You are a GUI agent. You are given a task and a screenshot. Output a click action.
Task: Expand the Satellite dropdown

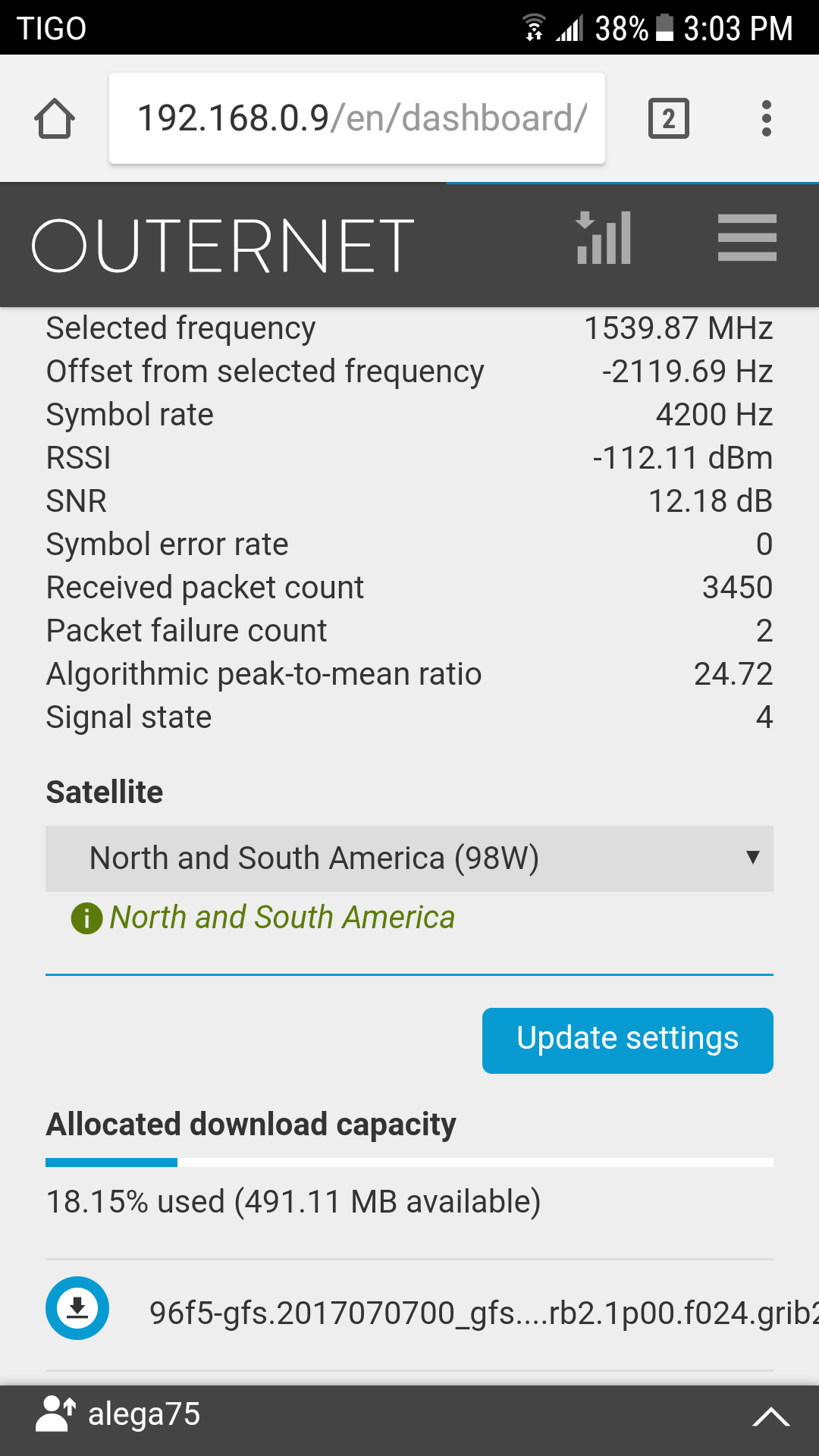[x=409, y=858]
